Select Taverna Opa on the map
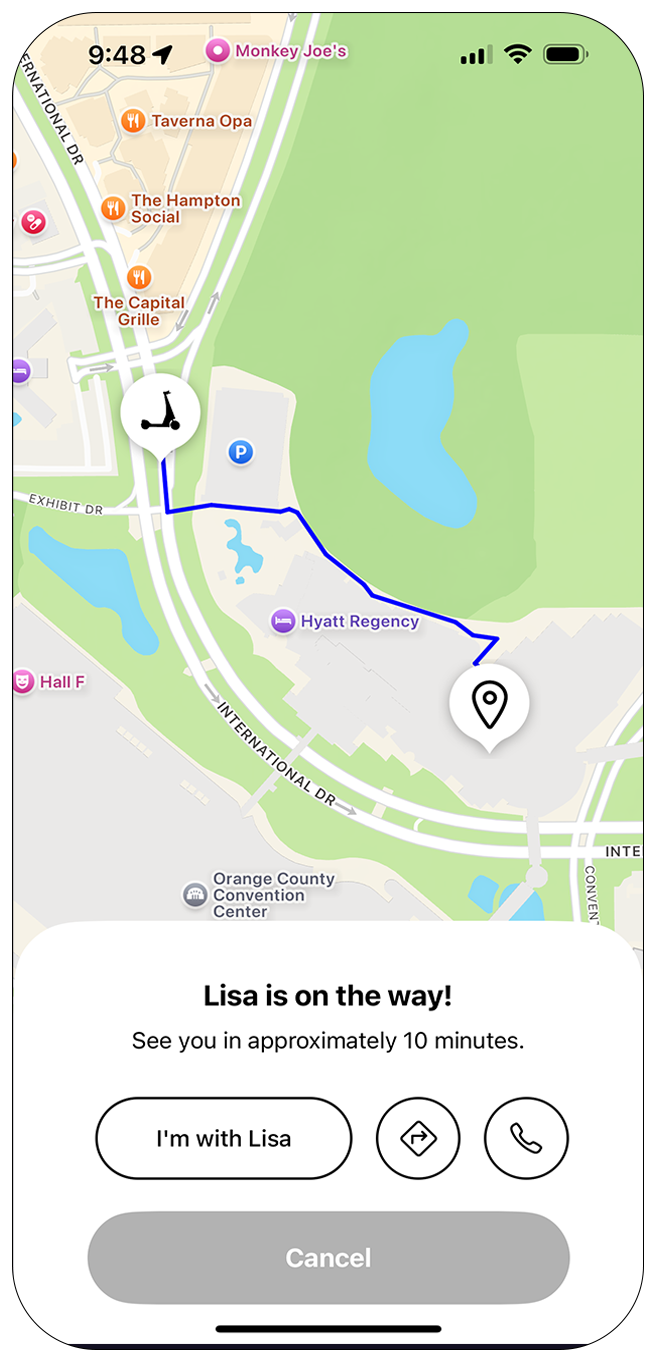The image size is (656, 1356). point(133,121)
